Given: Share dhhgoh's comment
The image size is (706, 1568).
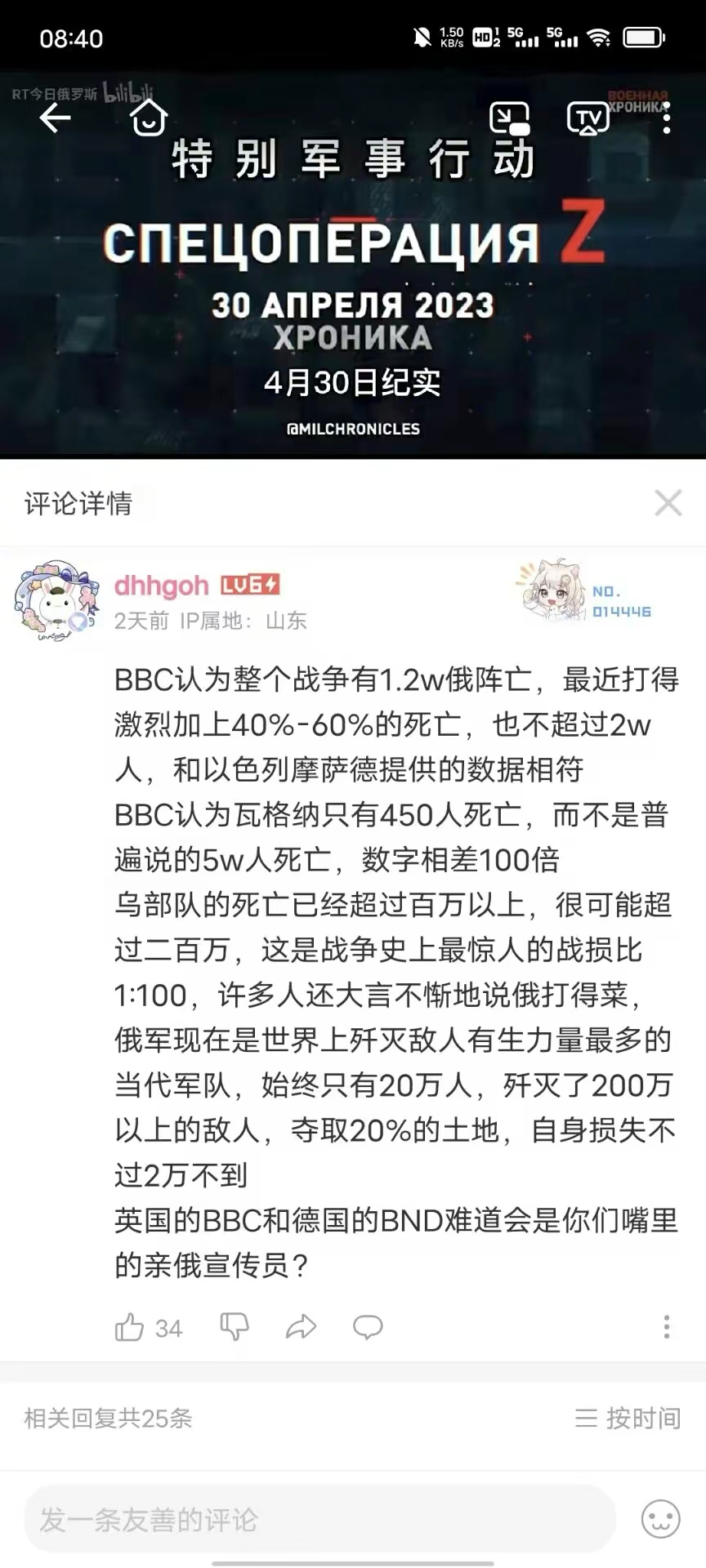Looking at the screenshot, I should pos(301,1328).
